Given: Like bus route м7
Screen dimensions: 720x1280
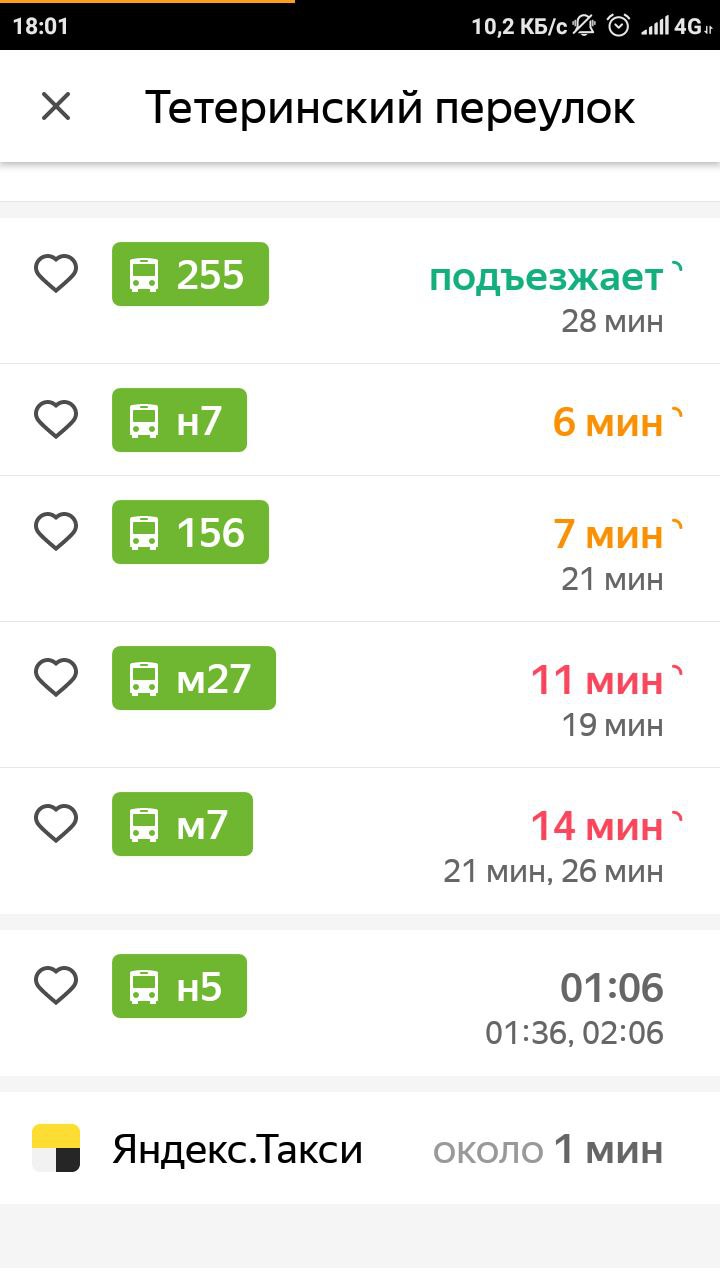Looking at the screenshot, I should click(56, 823).
